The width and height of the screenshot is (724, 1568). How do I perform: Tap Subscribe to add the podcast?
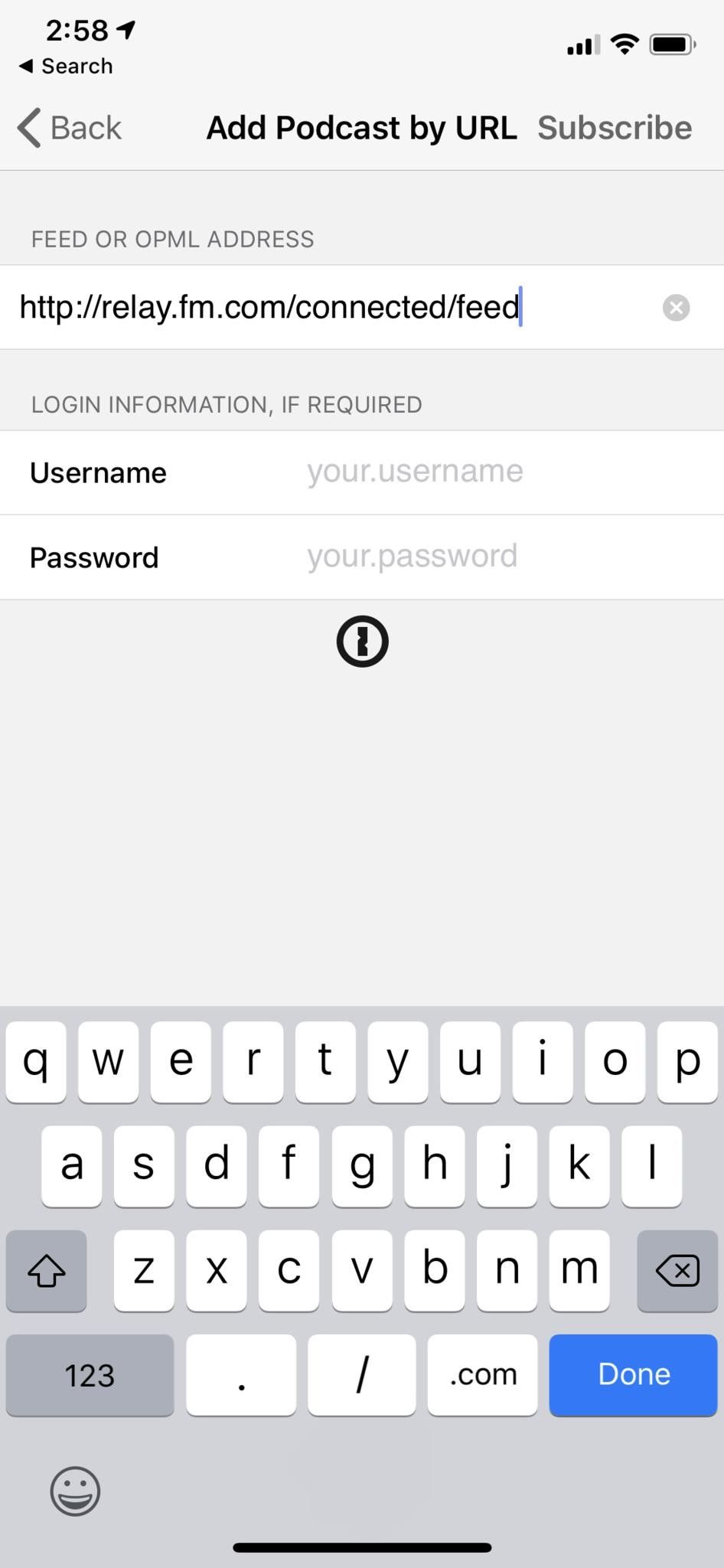[x=615, y=128]
